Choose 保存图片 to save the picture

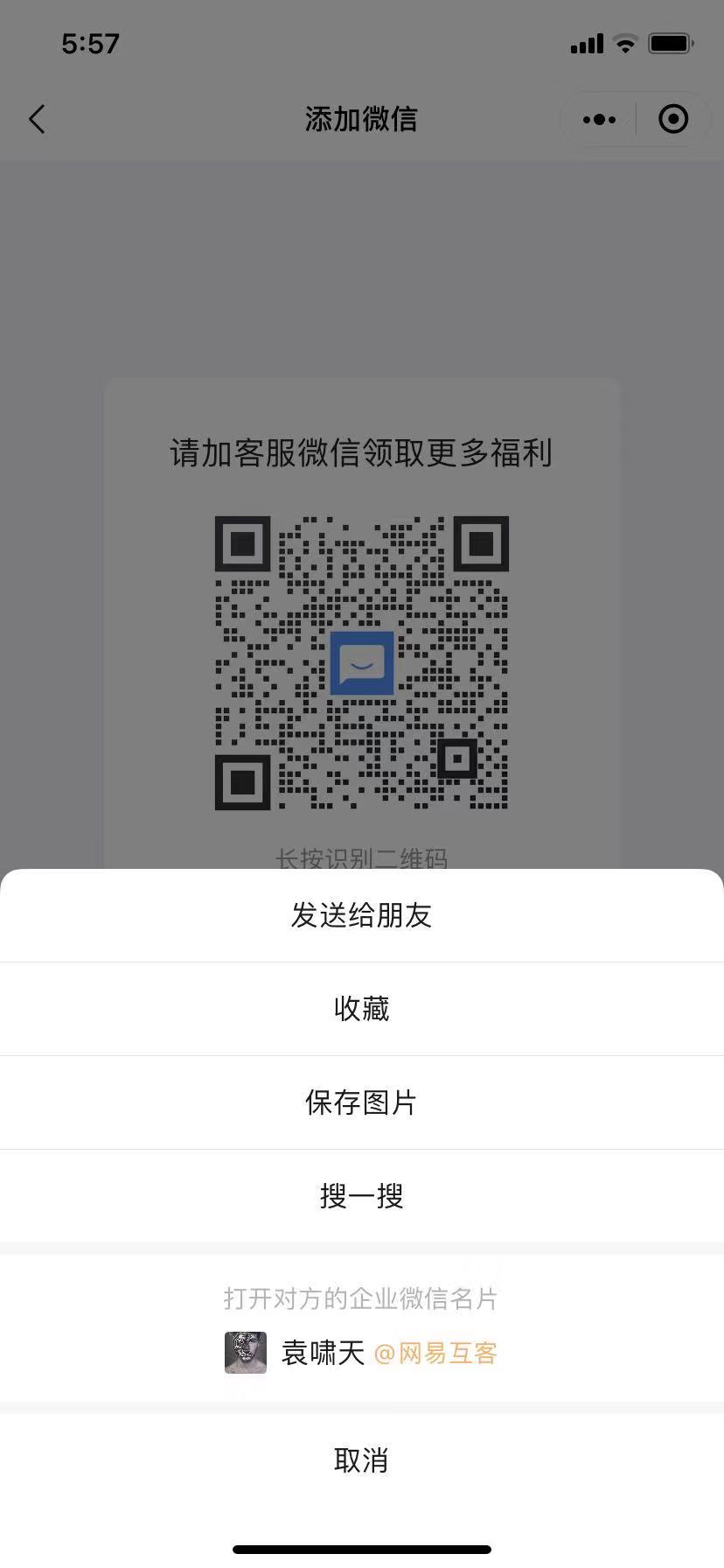click(x=362, y=1102)
